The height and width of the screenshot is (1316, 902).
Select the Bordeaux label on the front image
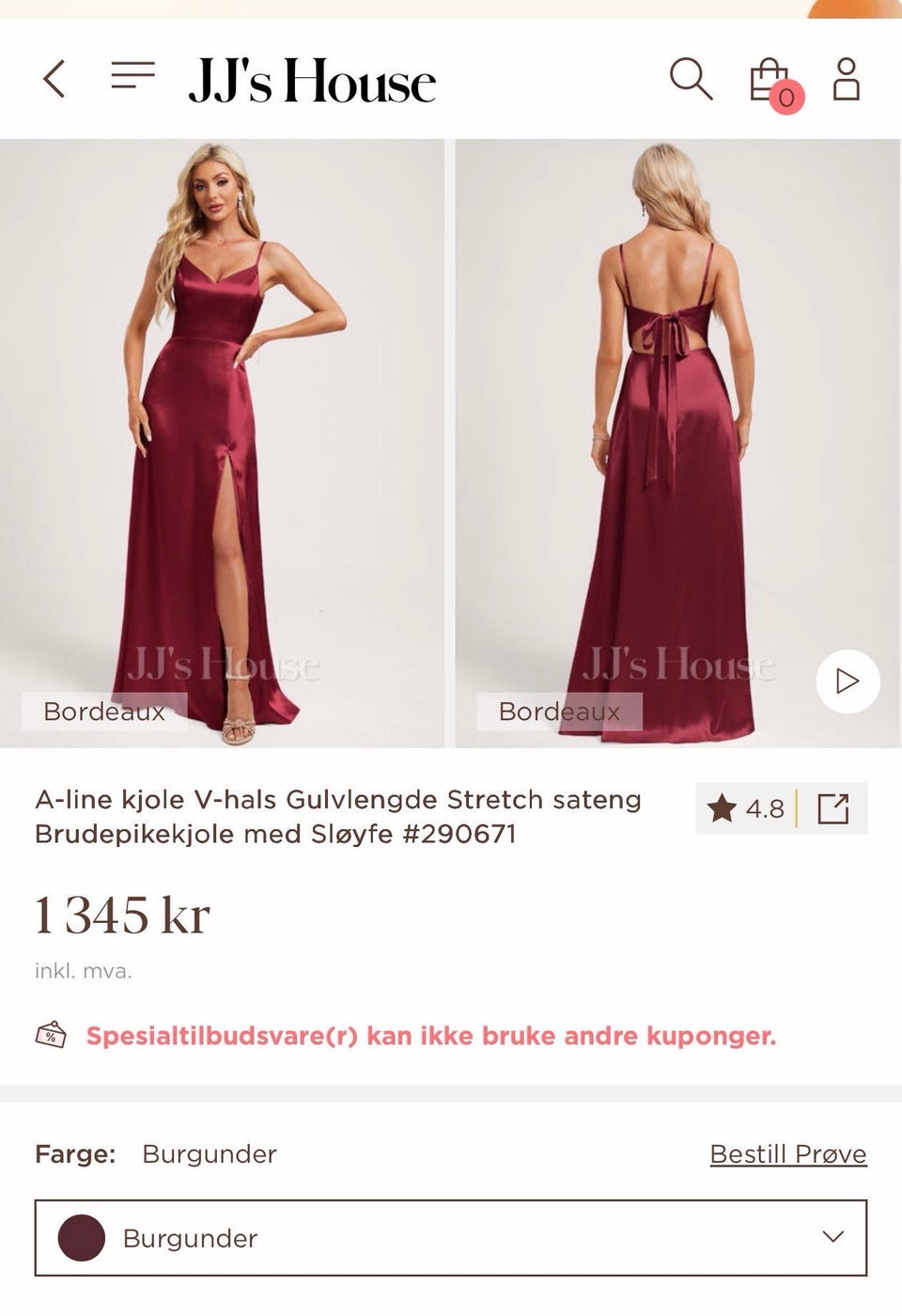103,713
